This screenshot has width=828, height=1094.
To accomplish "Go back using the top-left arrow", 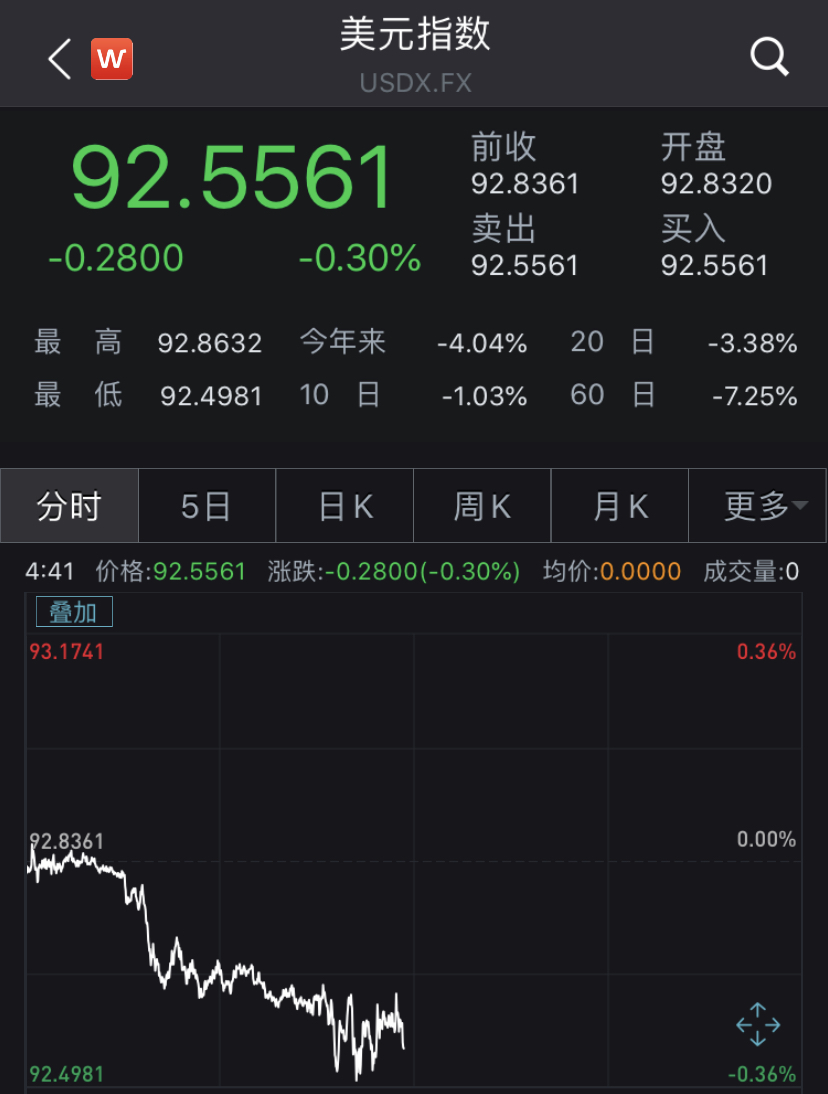I will 60,59.
